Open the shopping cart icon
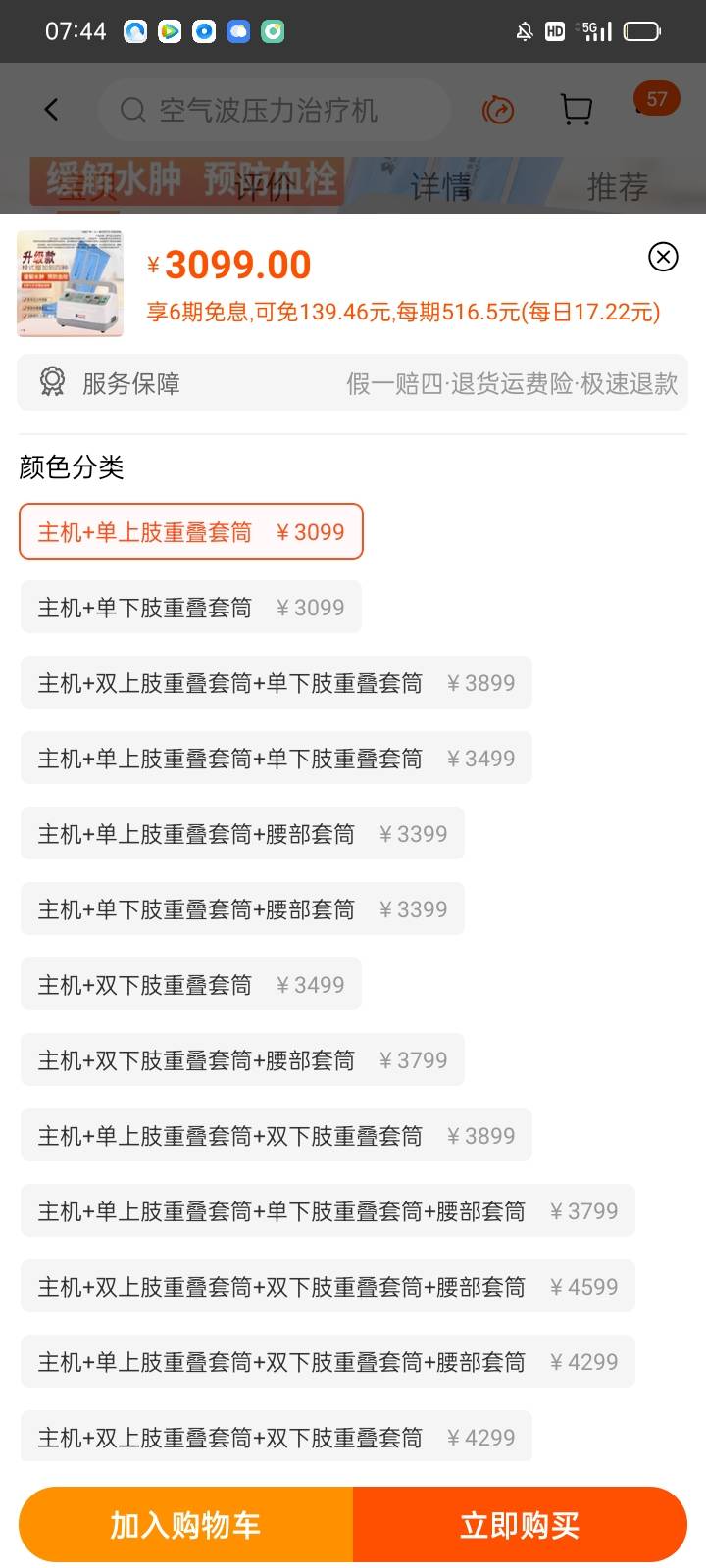This screenshot has width=706, height=1568. click(577, 110)
